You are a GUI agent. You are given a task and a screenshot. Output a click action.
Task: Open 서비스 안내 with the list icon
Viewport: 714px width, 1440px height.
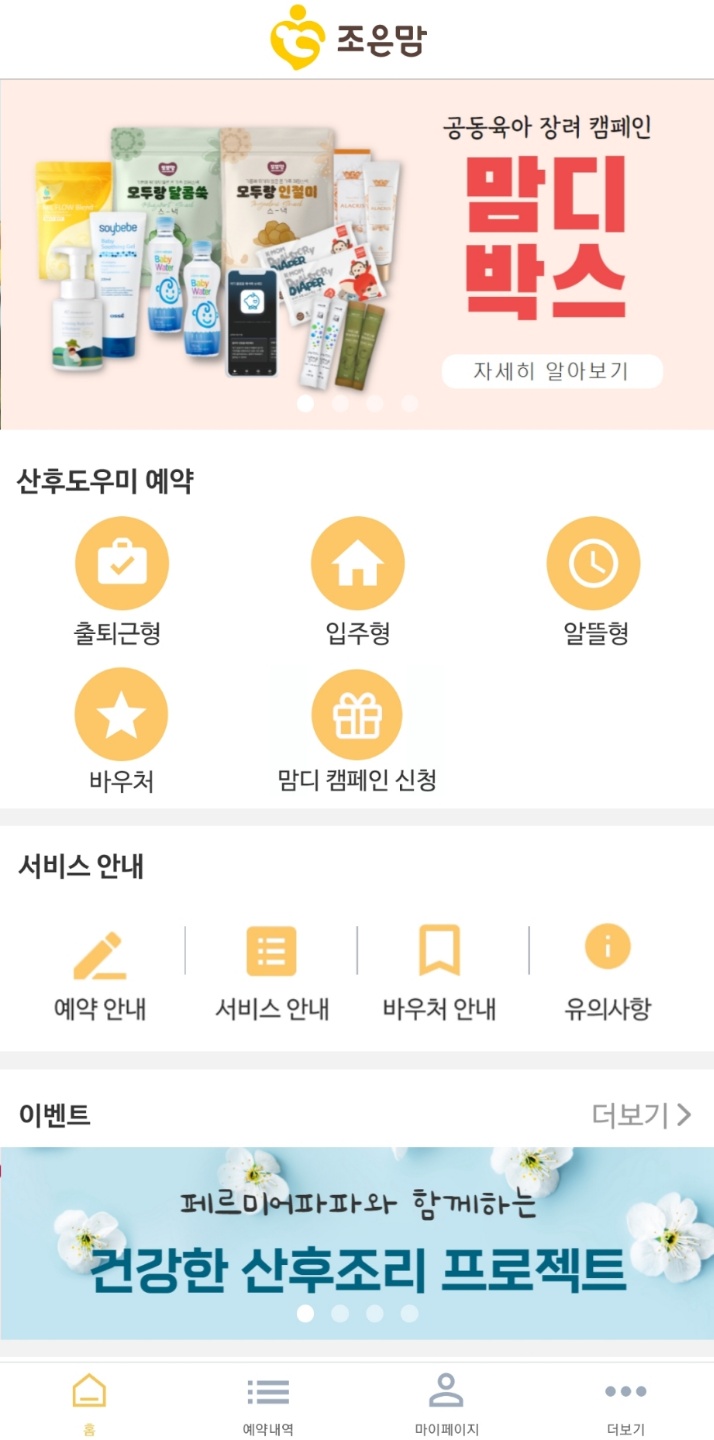(272, 973)
